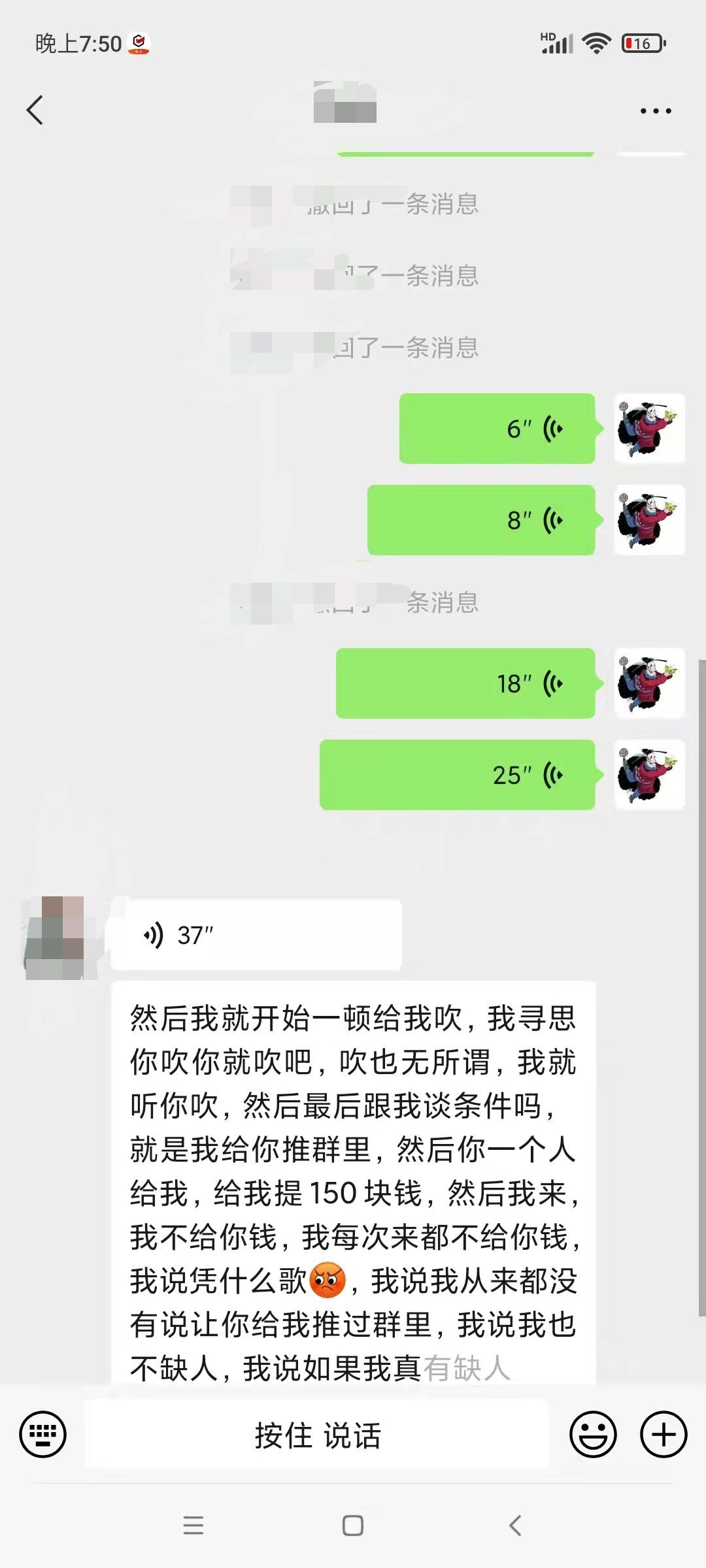The width and height of the screenshot is (706, 1568).
Task: Play the 6-second voice message
Action: tap(497, 429)
